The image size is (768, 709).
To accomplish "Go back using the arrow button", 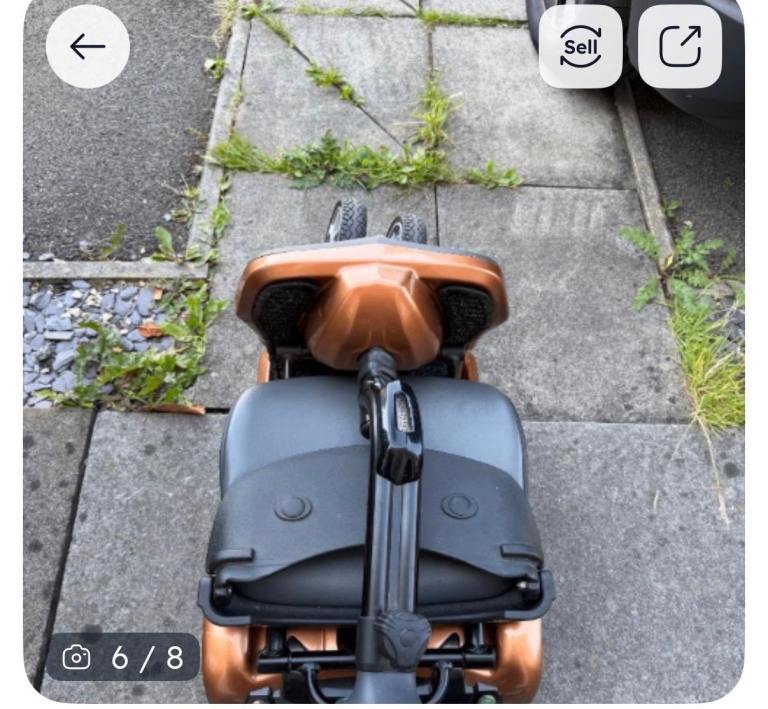I will 88,47.
